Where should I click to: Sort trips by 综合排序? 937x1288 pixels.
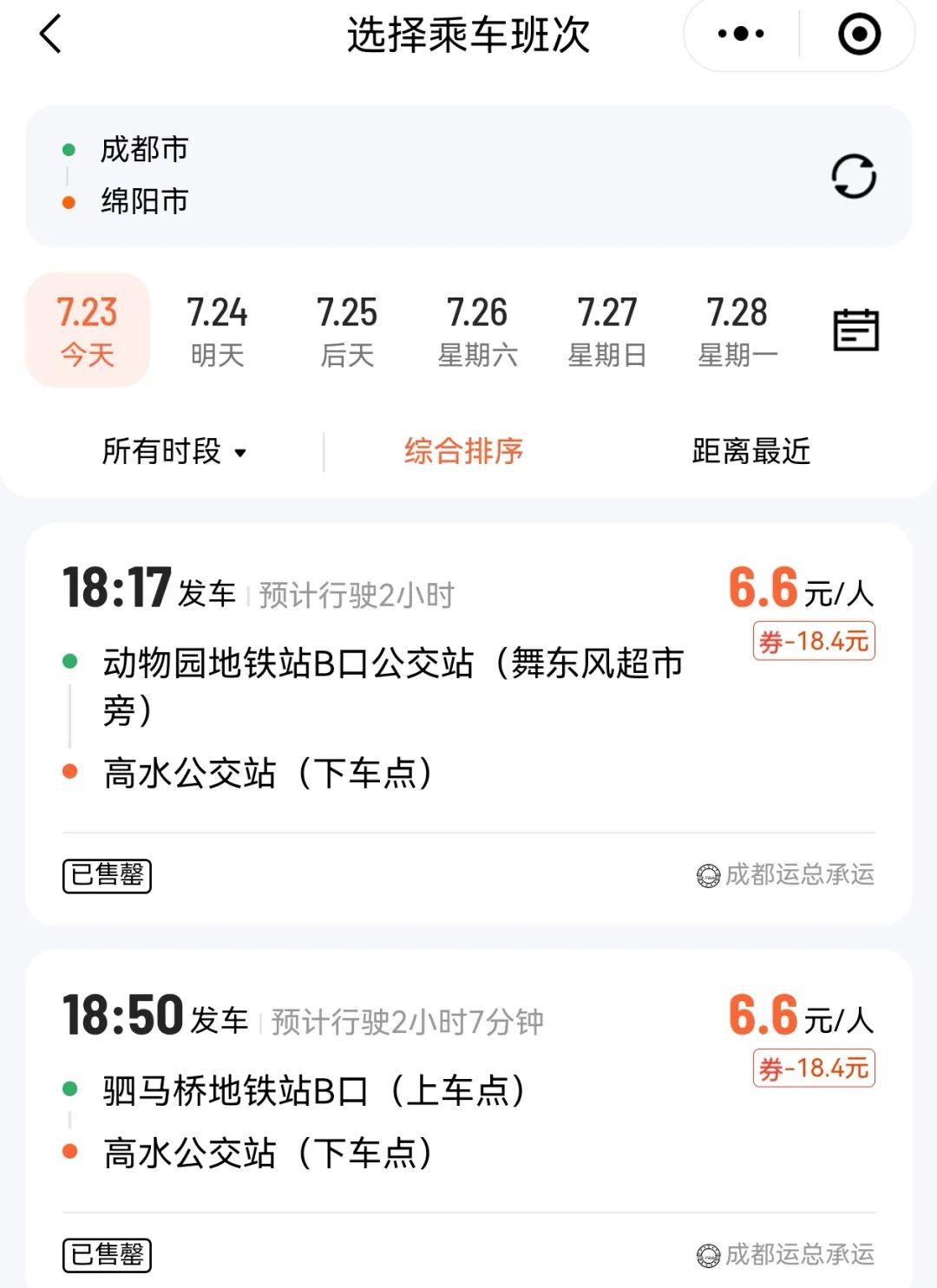tap(464, 452)
